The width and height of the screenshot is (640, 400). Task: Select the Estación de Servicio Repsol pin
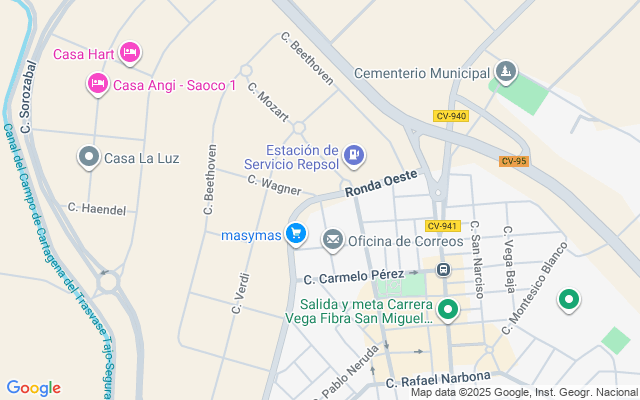click(x=352, y=155)
